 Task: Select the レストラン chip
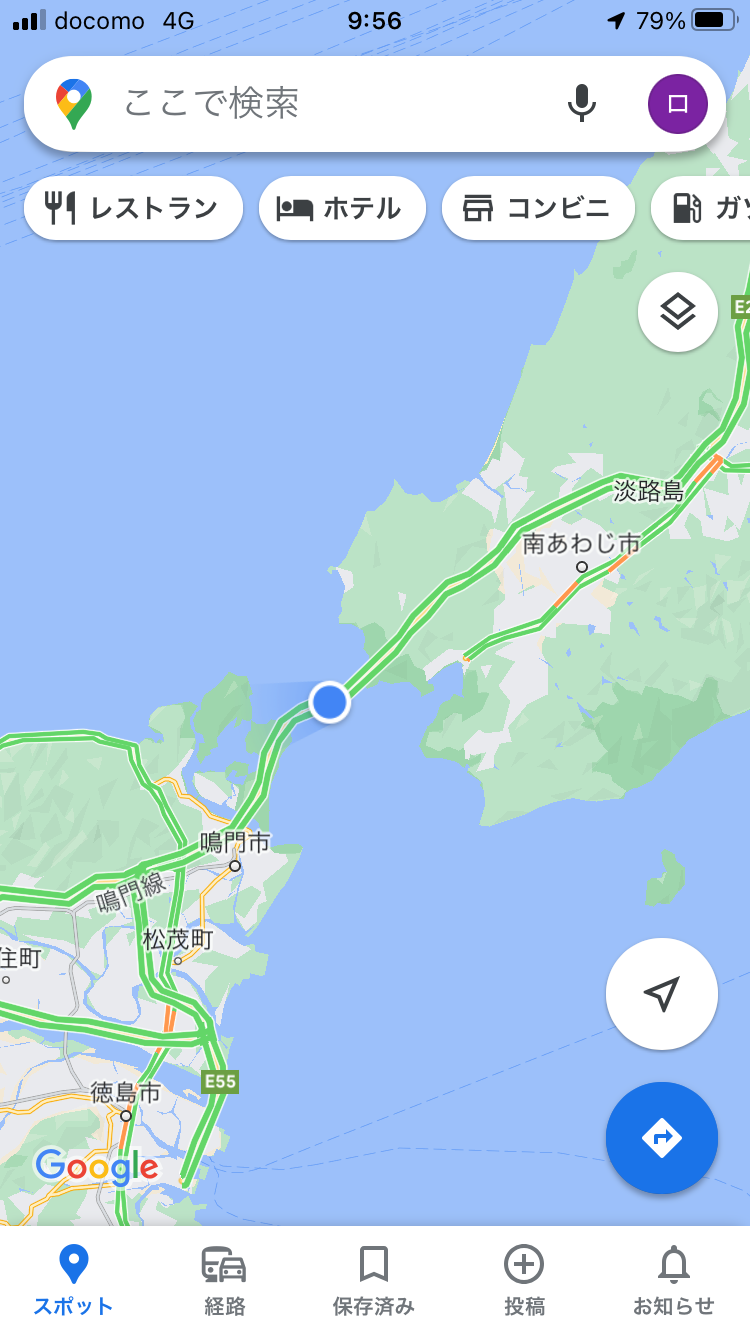click(133, 208)
